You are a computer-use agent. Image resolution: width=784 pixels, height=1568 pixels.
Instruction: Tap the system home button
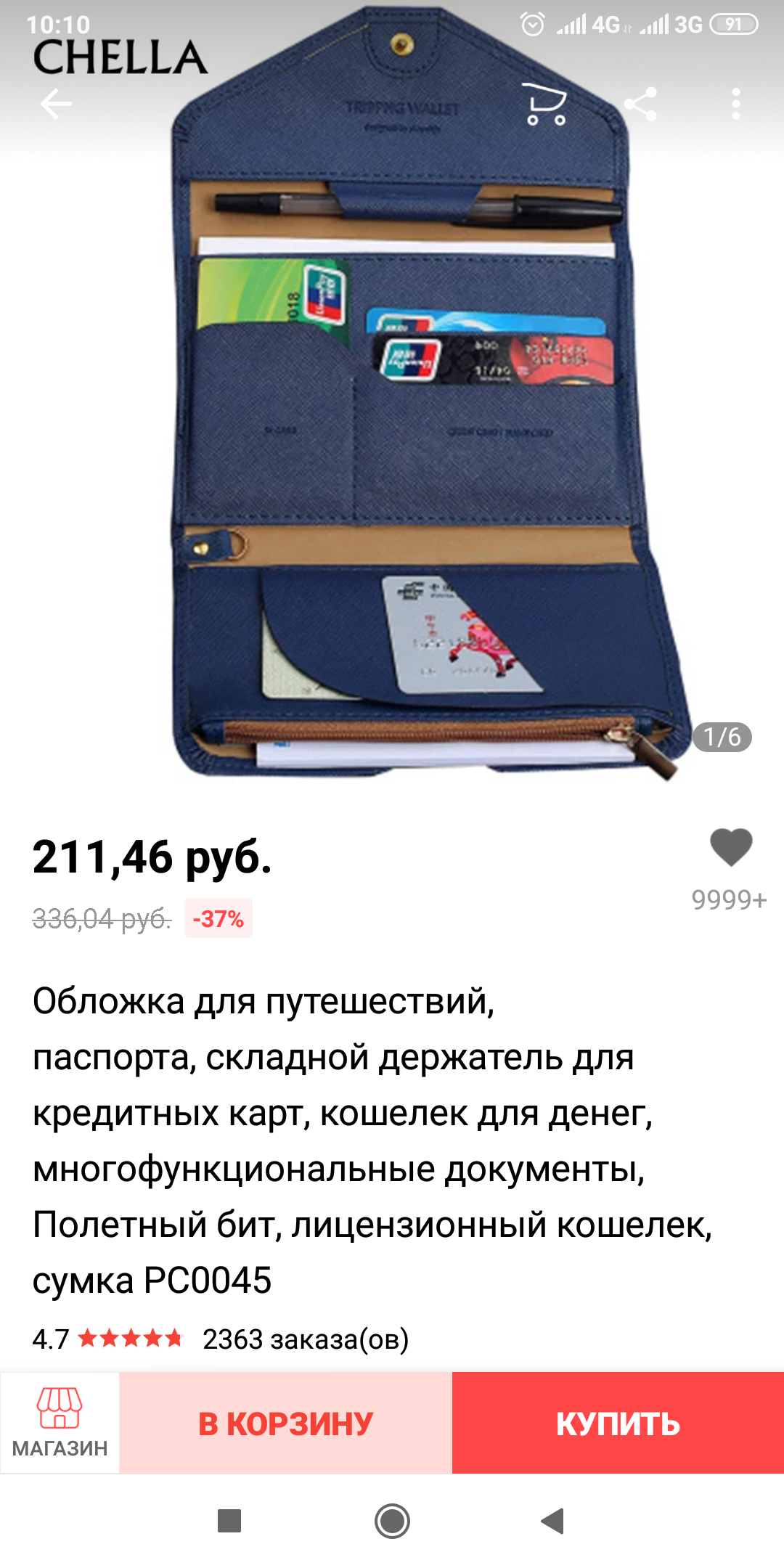pos(392,1520)
